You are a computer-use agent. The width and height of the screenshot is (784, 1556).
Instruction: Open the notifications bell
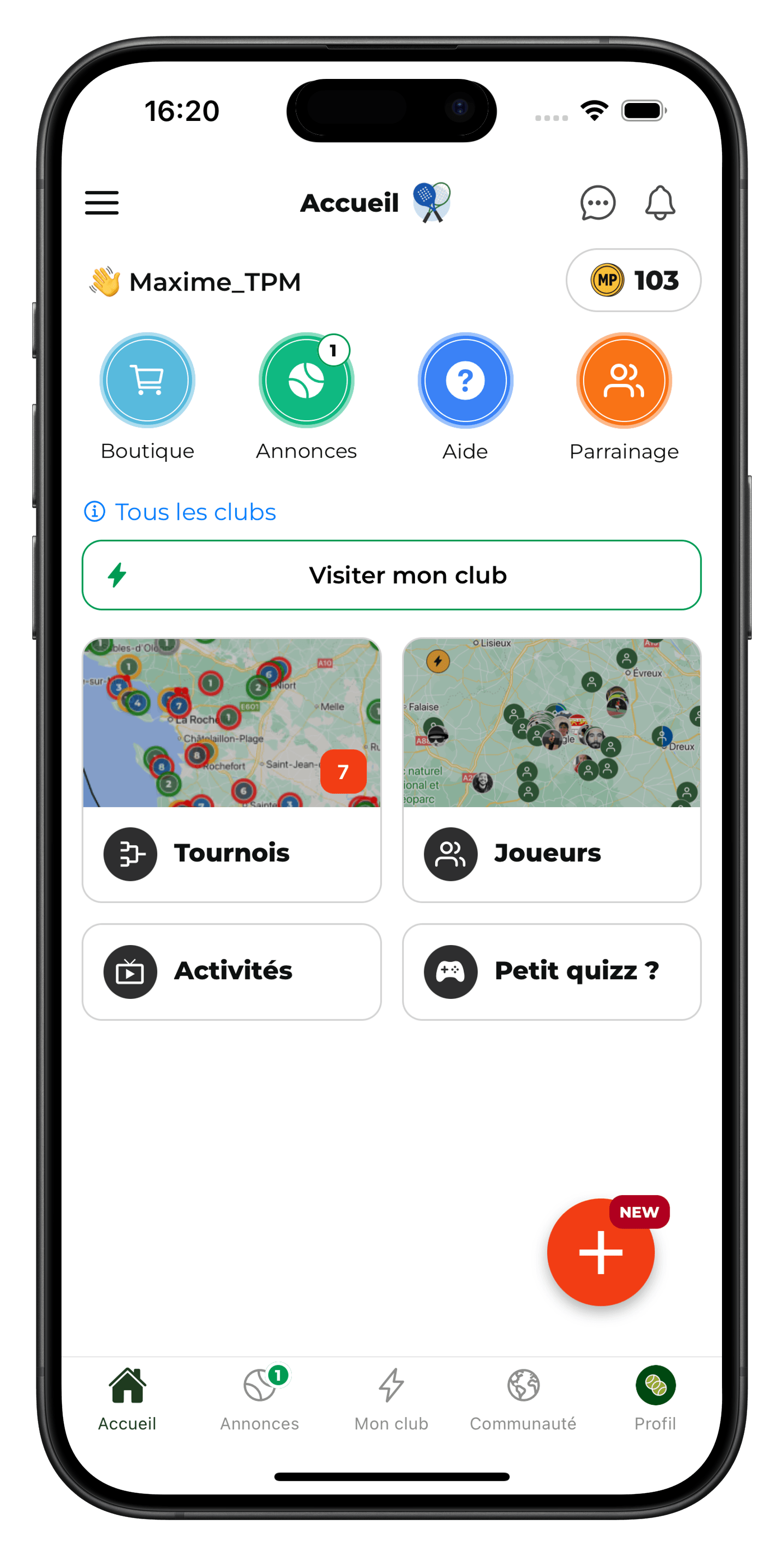tap(659, 203)
